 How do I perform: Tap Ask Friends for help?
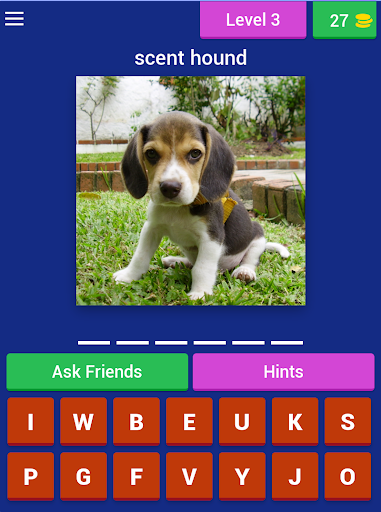point(97,372)
